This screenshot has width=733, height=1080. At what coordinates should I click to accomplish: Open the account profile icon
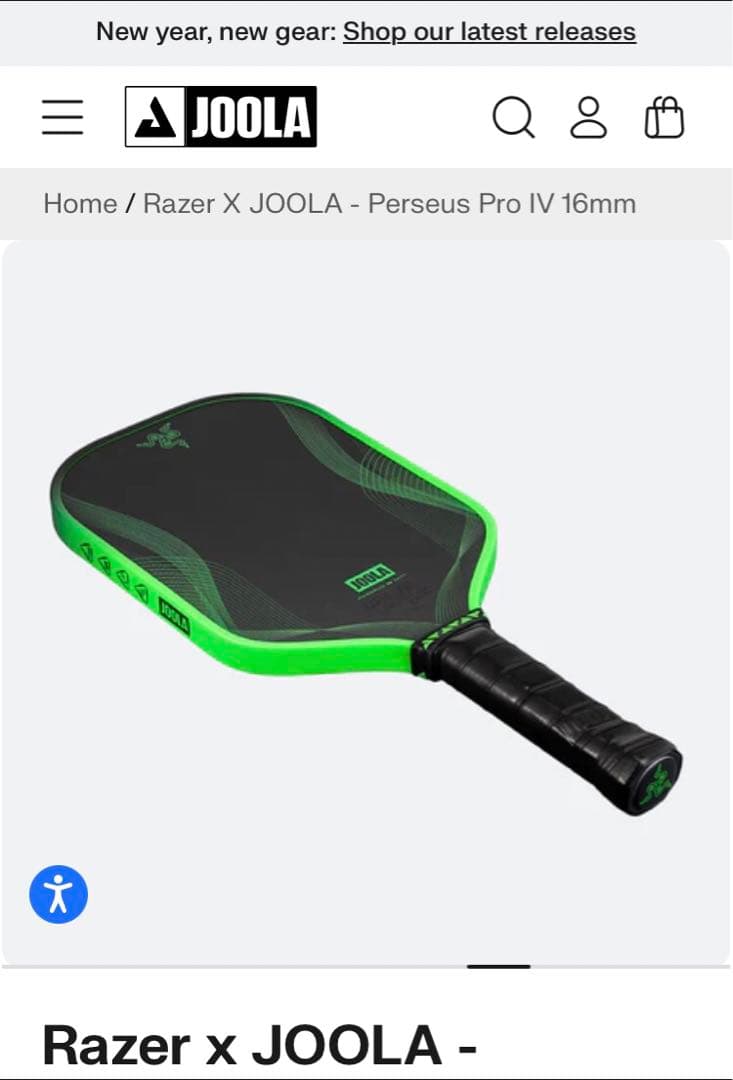(589, 117)
